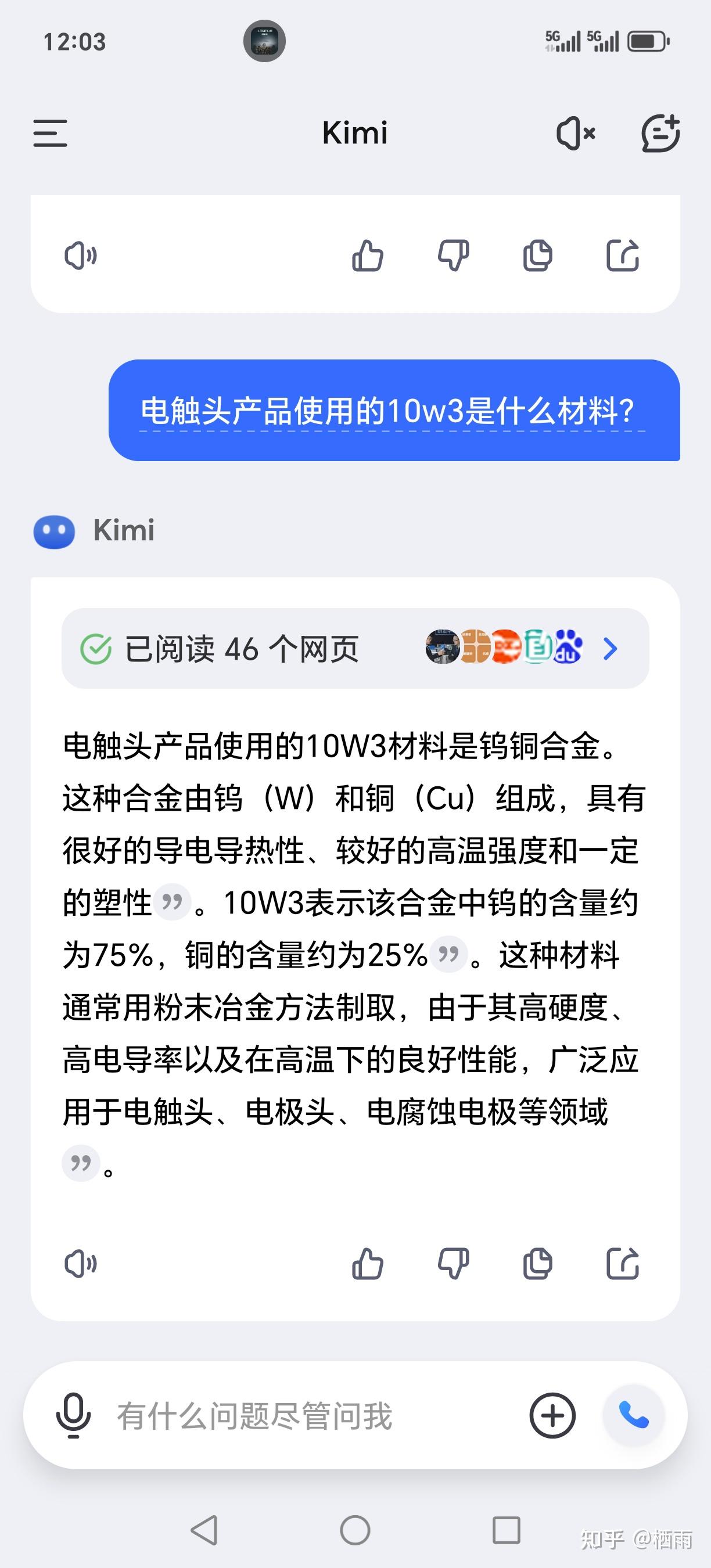Tap the microphone for voice input
Screen dimensions: 711x1568
(x=73, y=1415)
